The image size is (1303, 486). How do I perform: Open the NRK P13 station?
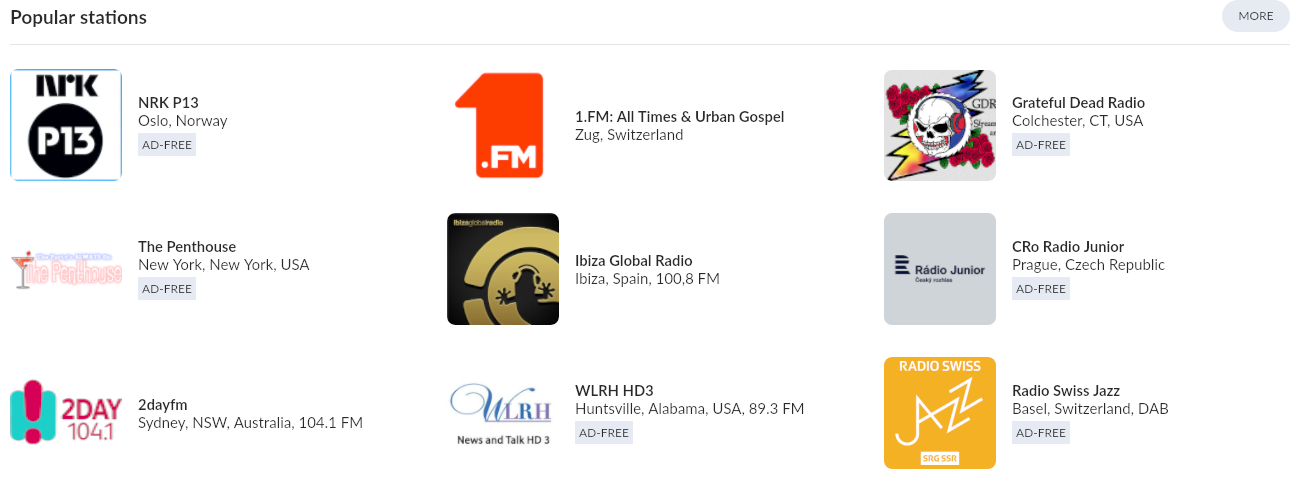168,103
